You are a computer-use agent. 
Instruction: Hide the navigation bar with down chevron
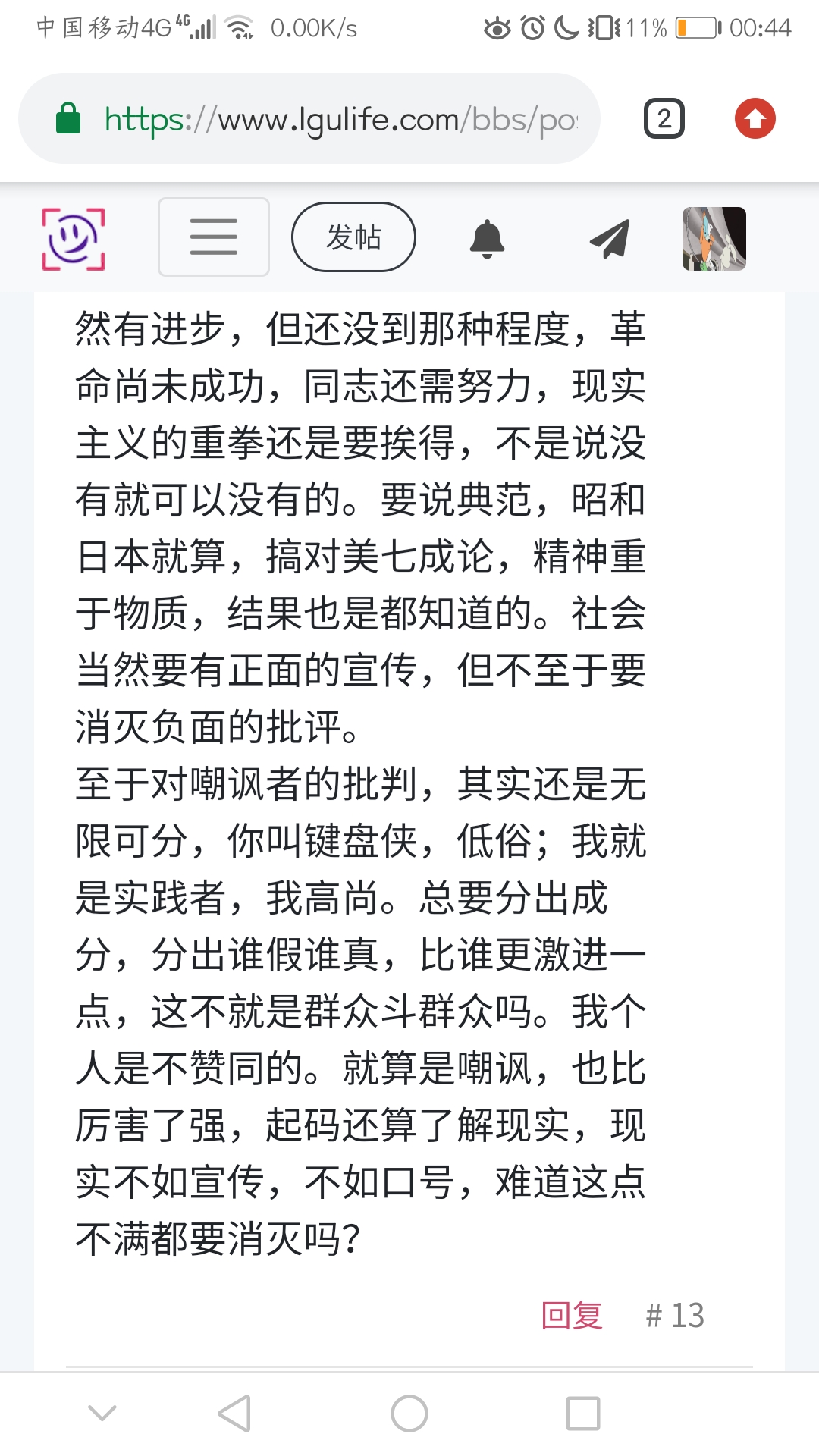[x=102, y=1412]
